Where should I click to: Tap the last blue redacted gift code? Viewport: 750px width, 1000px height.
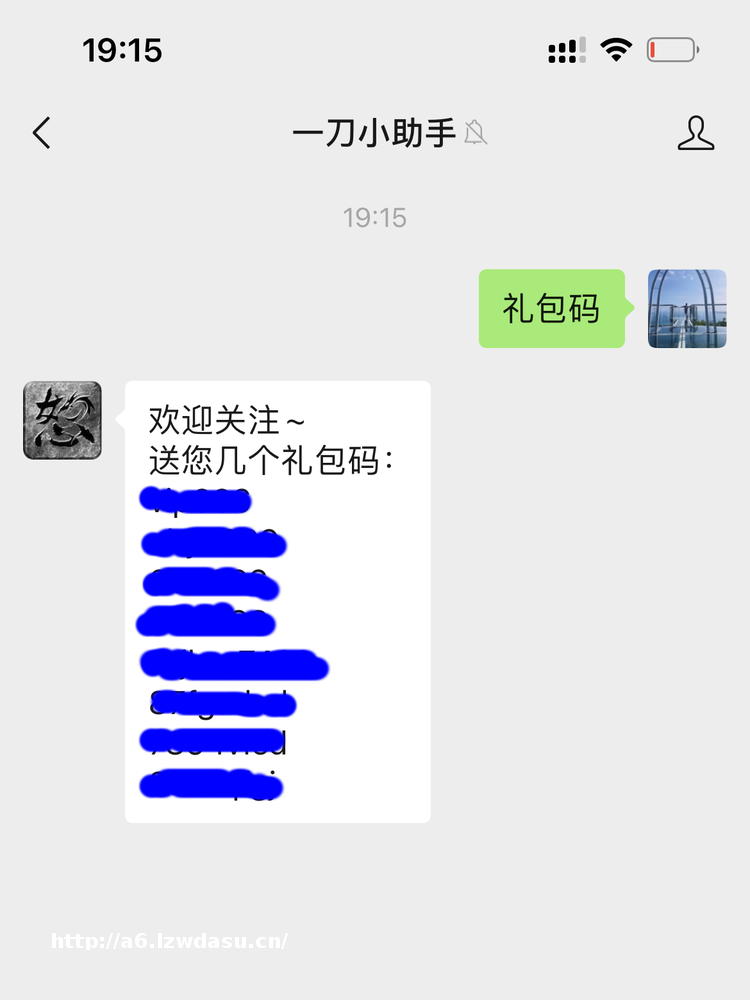(213, 786)
